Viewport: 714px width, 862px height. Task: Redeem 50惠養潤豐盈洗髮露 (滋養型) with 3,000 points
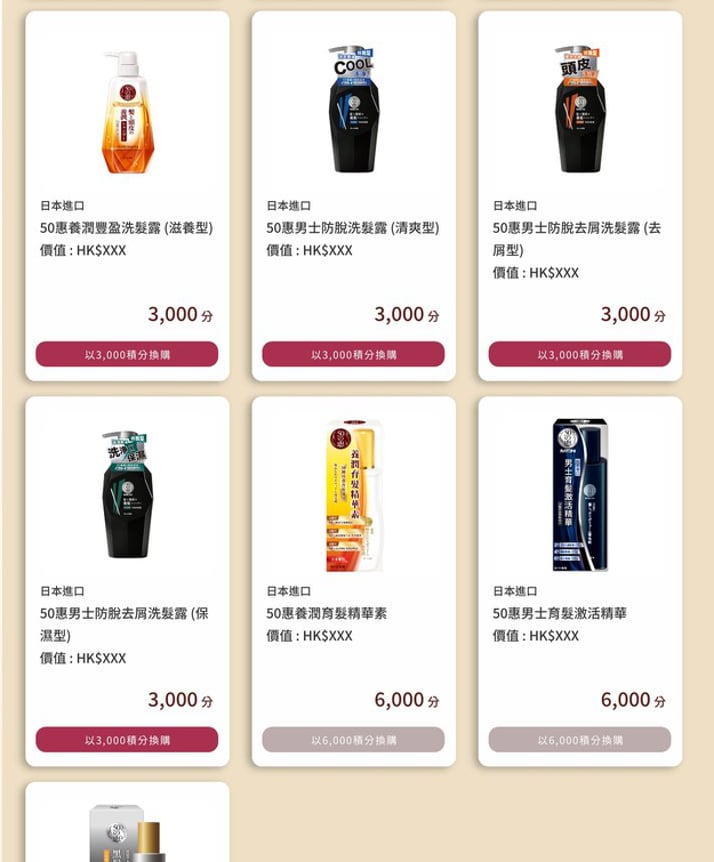pos(127,354)
